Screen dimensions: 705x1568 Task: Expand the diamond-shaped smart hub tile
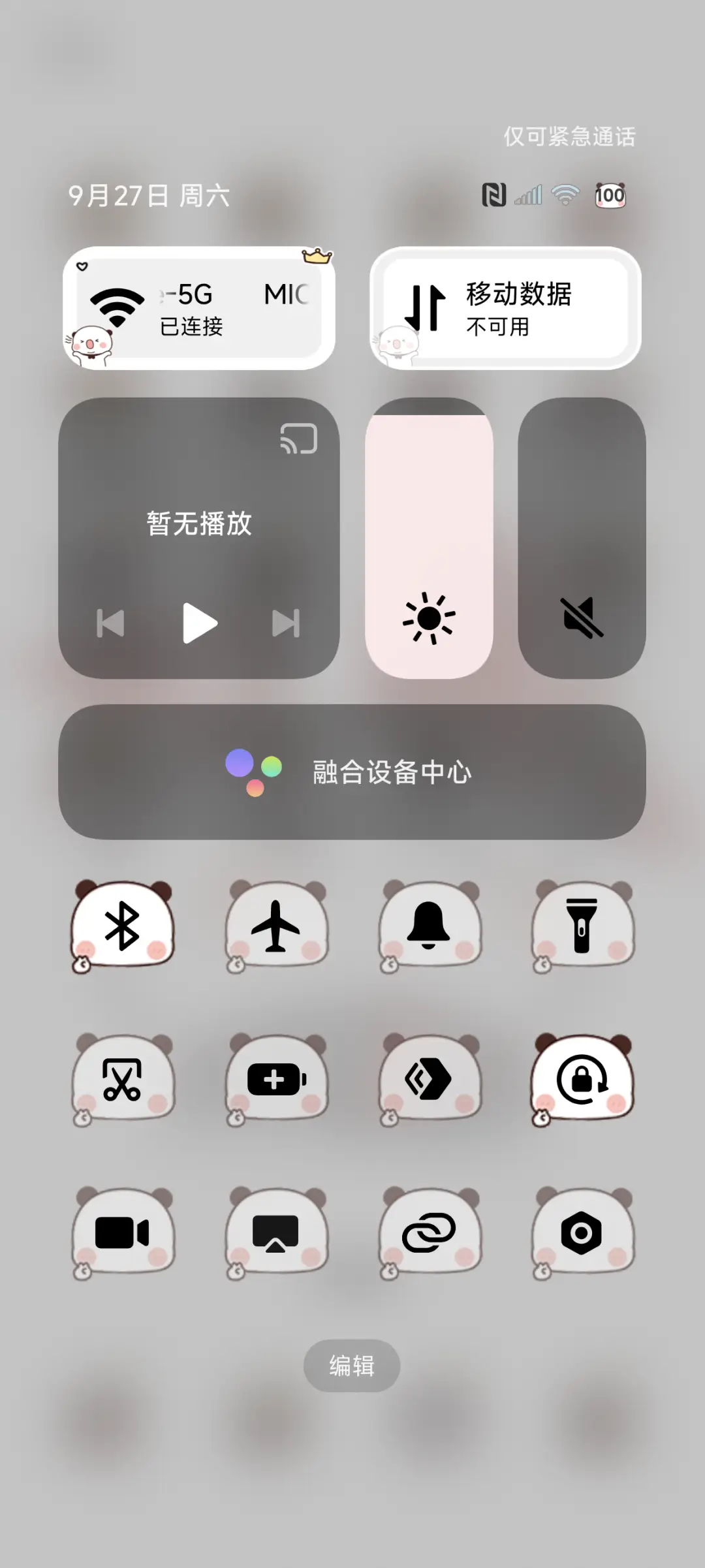click(429, 1080)
